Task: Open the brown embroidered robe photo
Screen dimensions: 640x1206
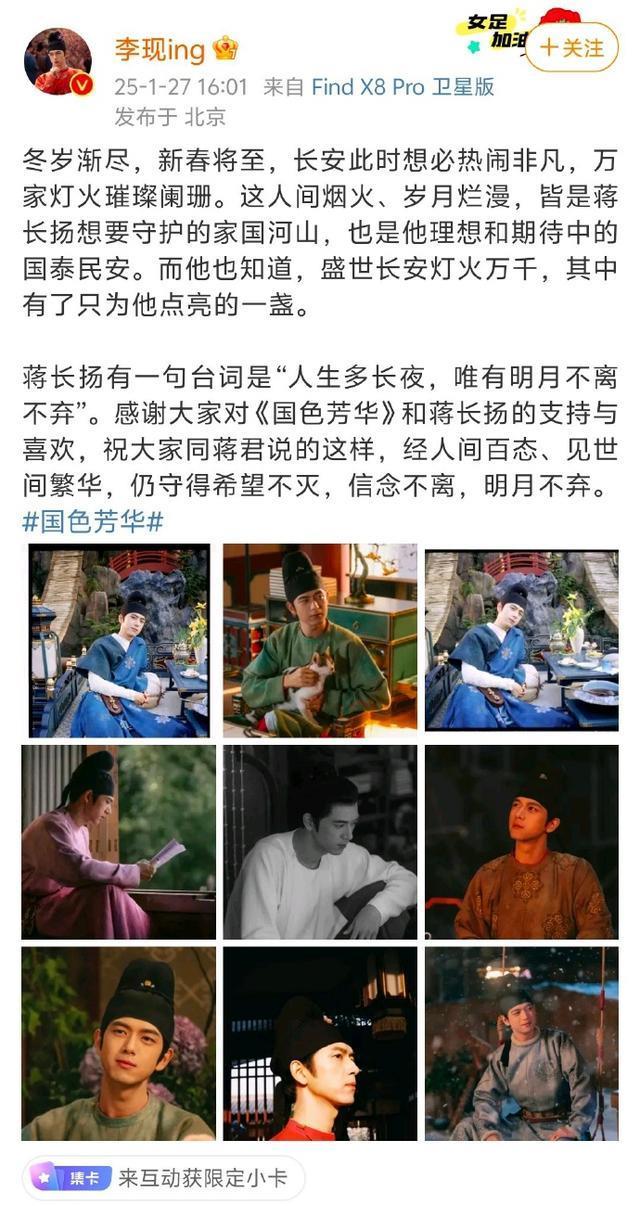Action: click(522, 842)
